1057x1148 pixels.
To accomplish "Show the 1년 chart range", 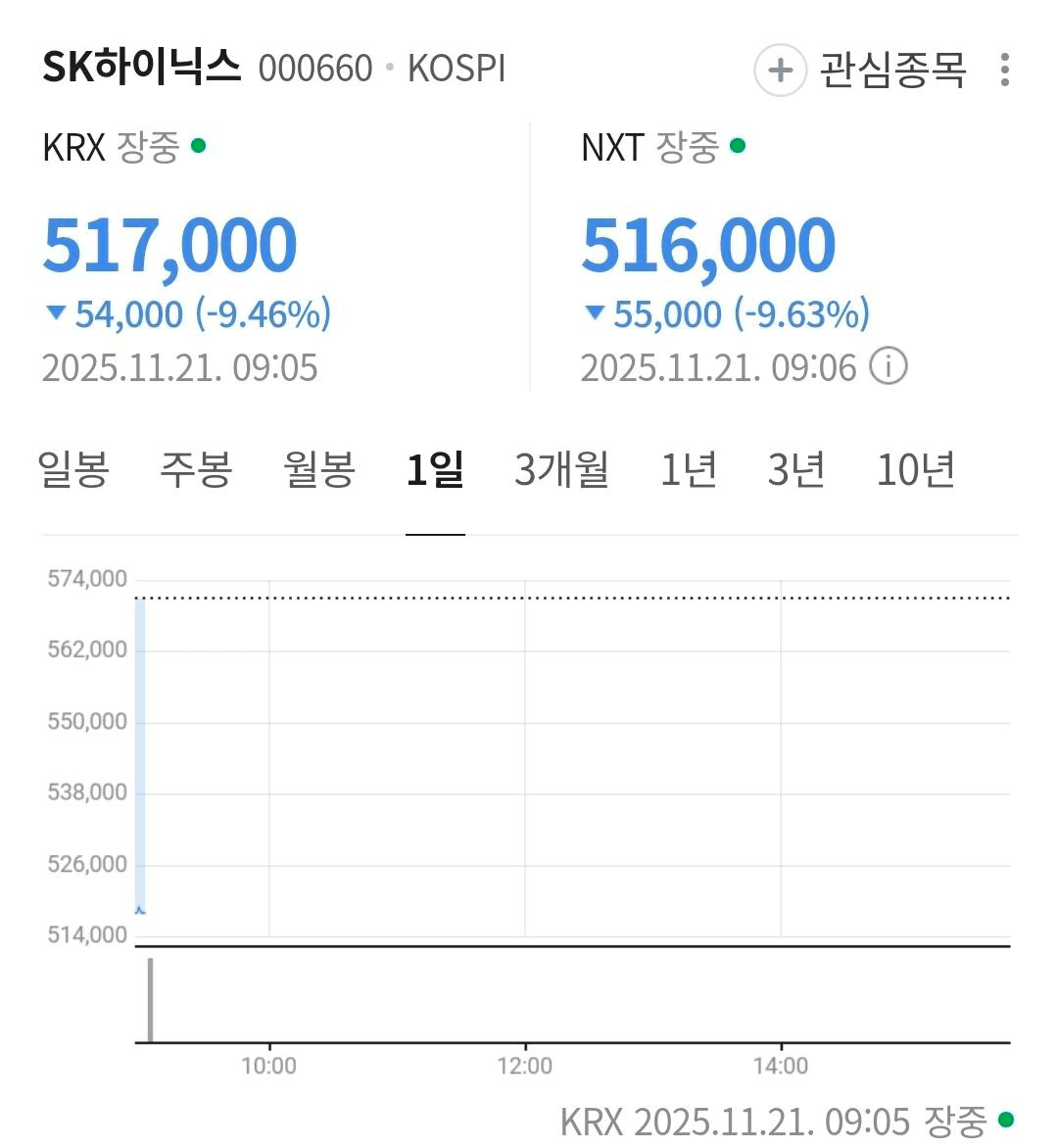I will [689, 470].
